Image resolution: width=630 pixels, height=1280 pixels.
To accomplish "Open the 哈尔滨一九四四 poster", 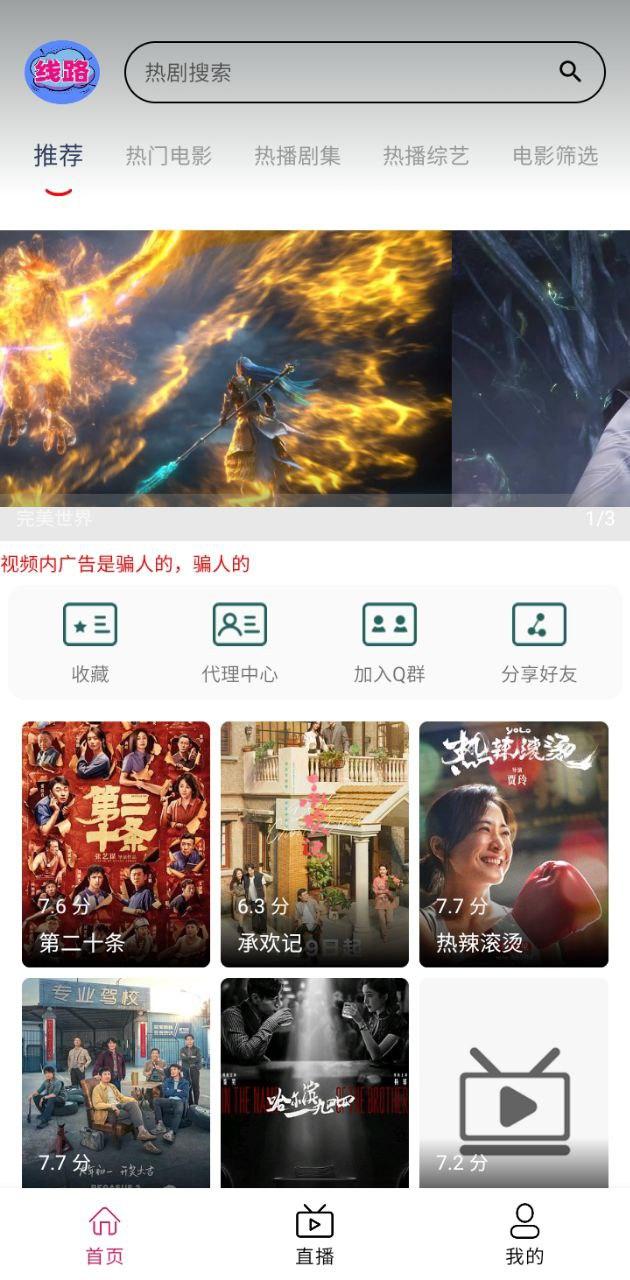I will point(315,1082).
